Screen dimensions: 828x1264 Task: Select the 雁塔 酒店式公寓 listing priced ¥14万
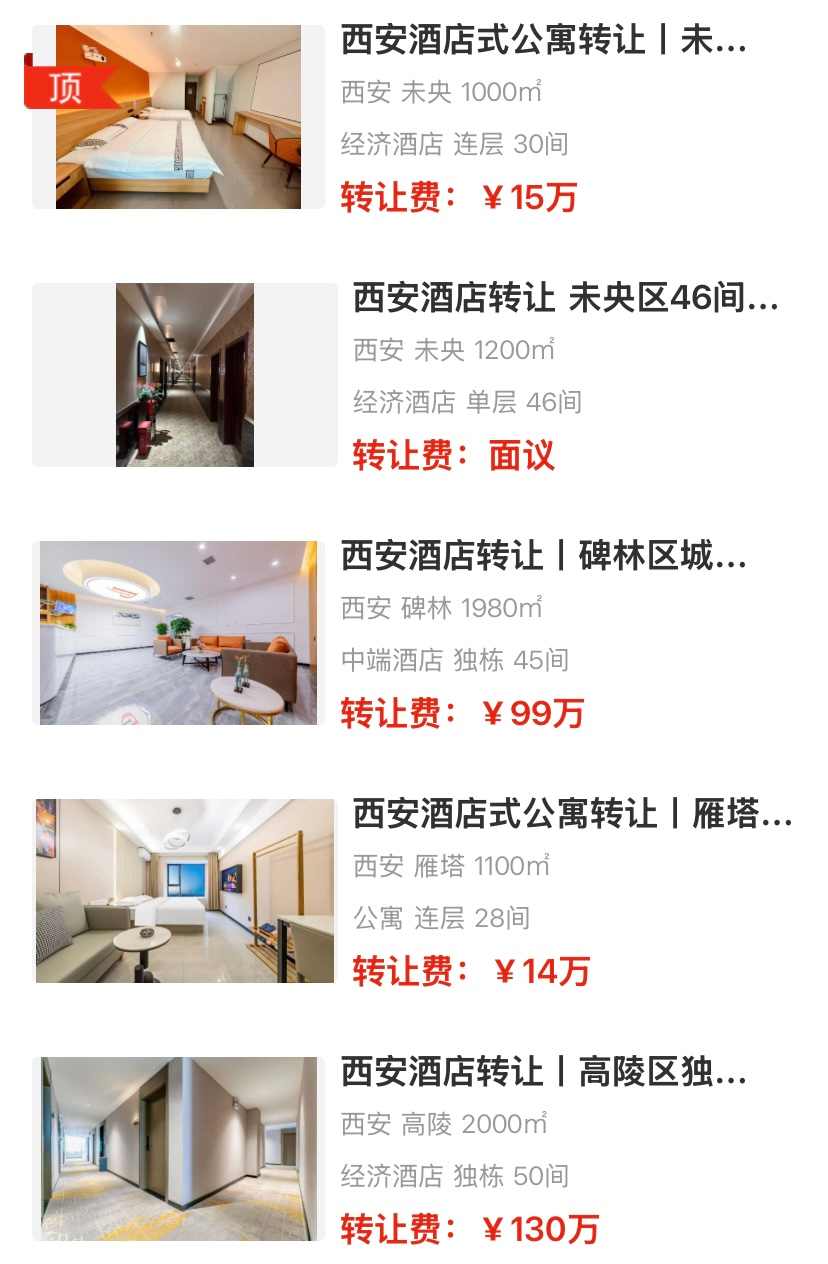571,814
